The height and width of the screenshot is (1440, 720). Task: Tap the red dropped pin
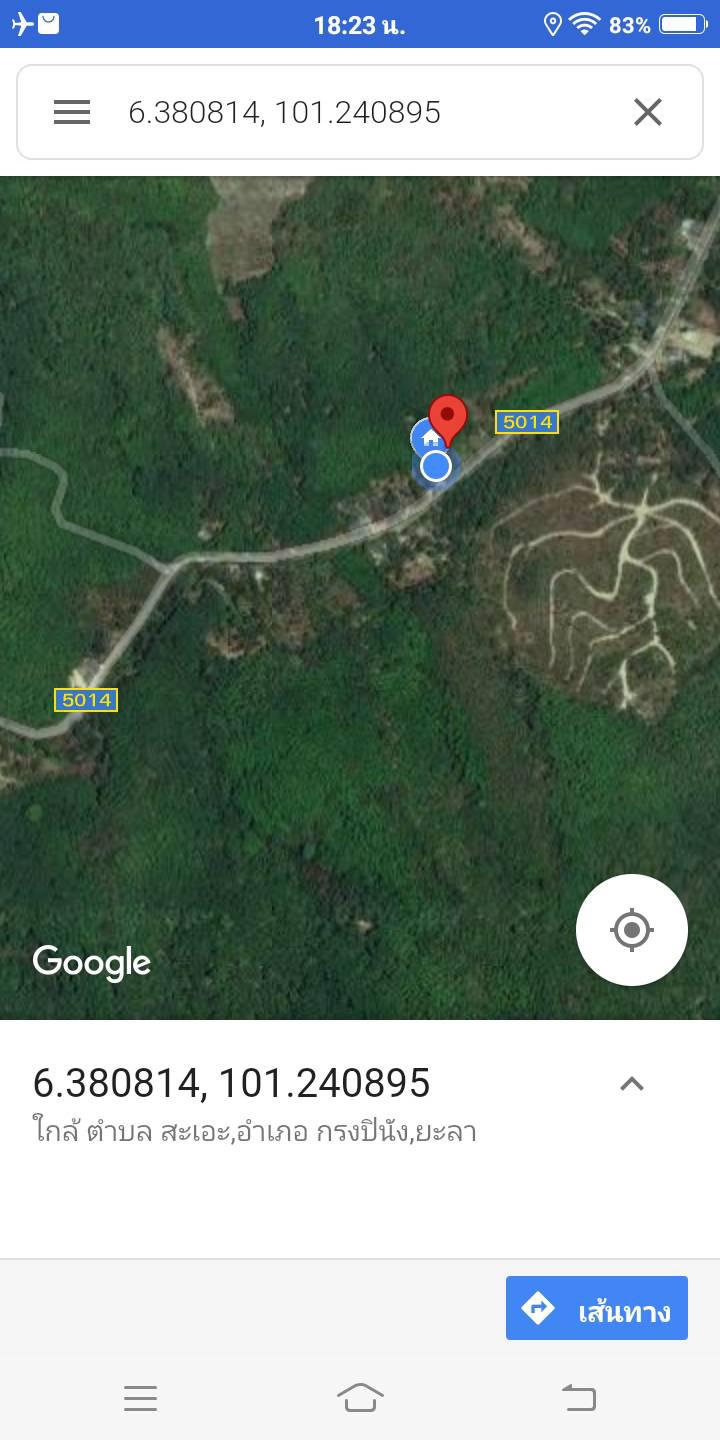coord(448,416)
